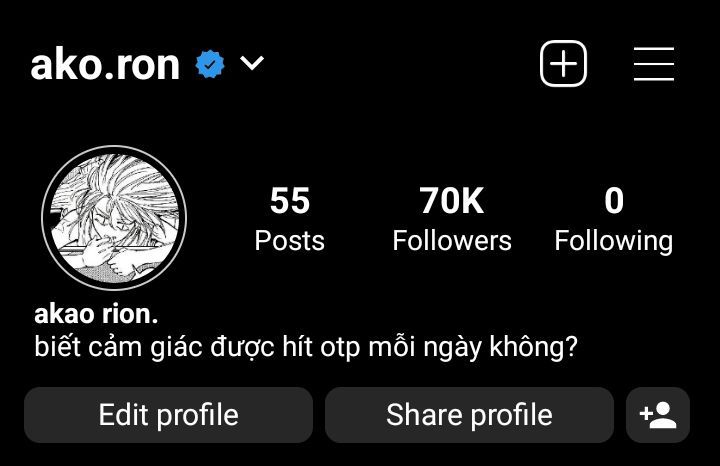
Task: Tap the Edit profile button
Action: point(168,415)
